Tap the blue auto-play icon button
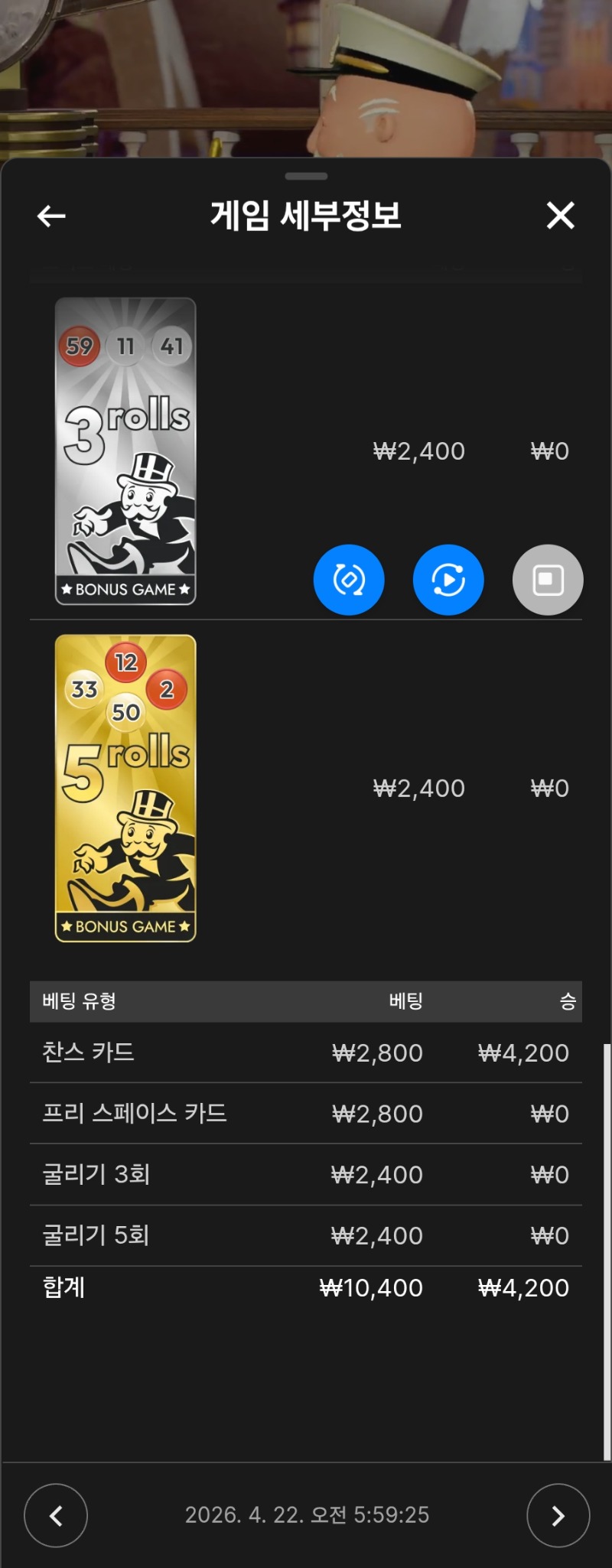The image size is (612, 1568). coord(448,580)
